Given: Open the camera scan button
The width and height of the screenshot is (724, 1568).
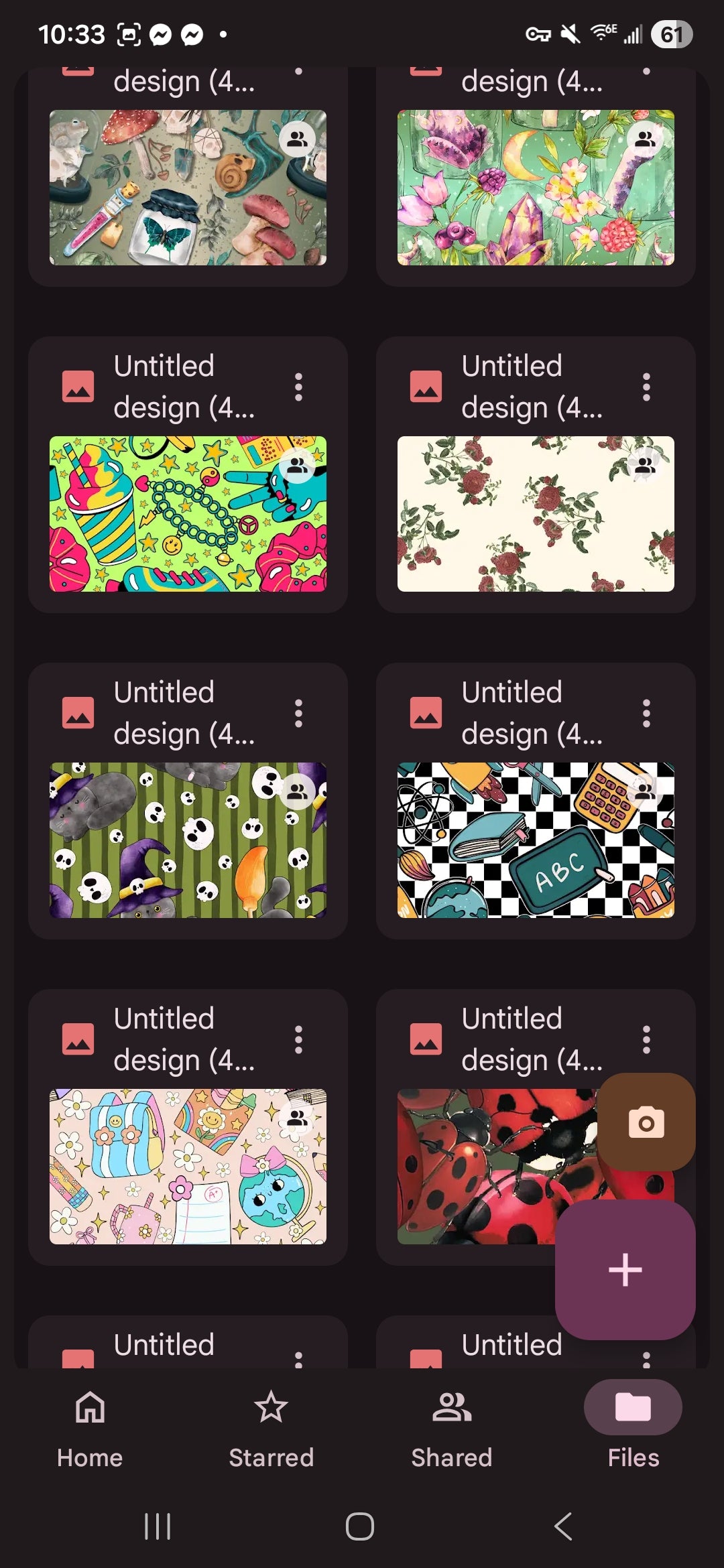Looking at the screenshot, I should [646, 1122].
